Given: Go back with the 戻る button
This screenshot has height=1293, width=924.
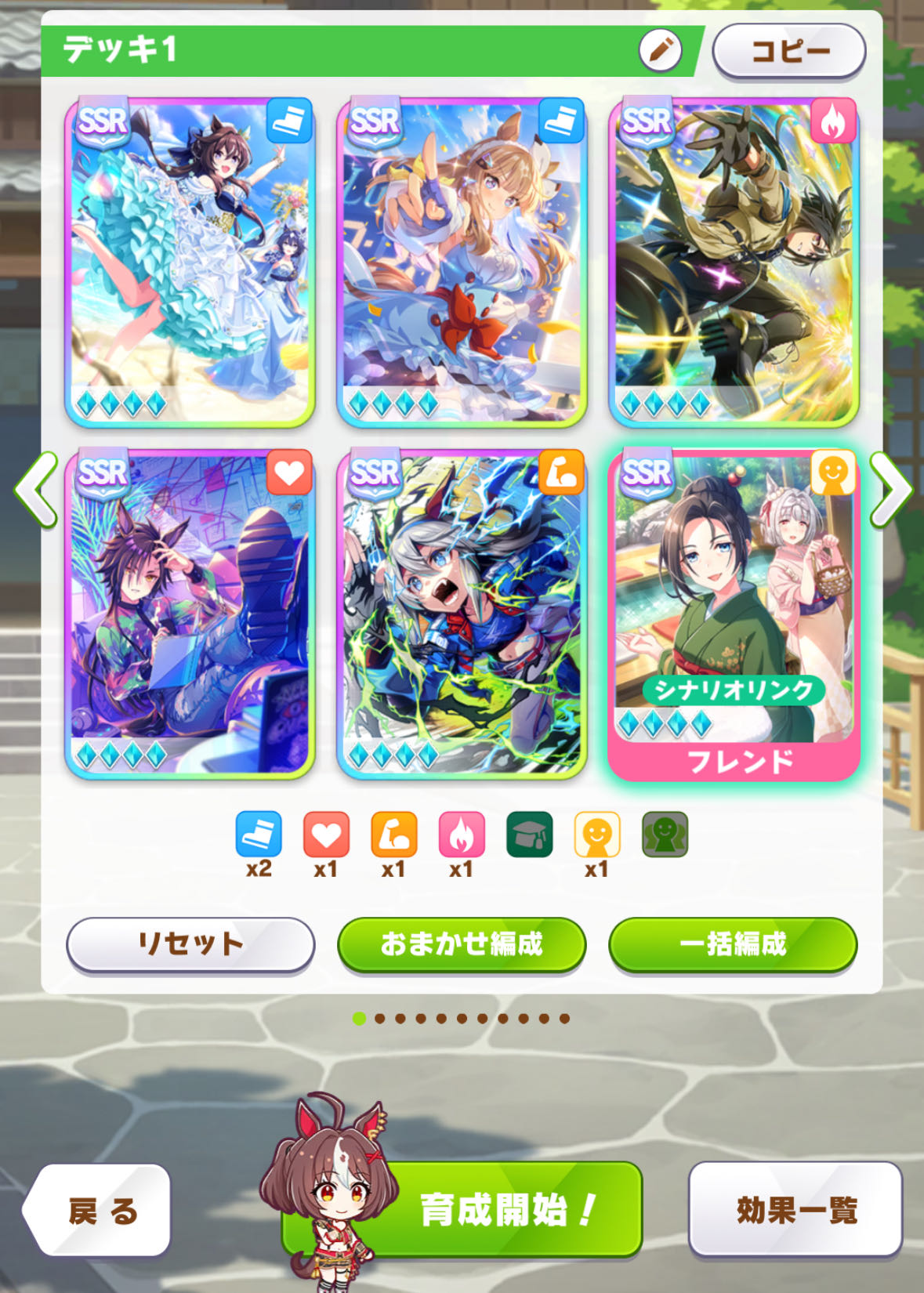Looking at the screenshot, I should click(x=101, y=1211).
